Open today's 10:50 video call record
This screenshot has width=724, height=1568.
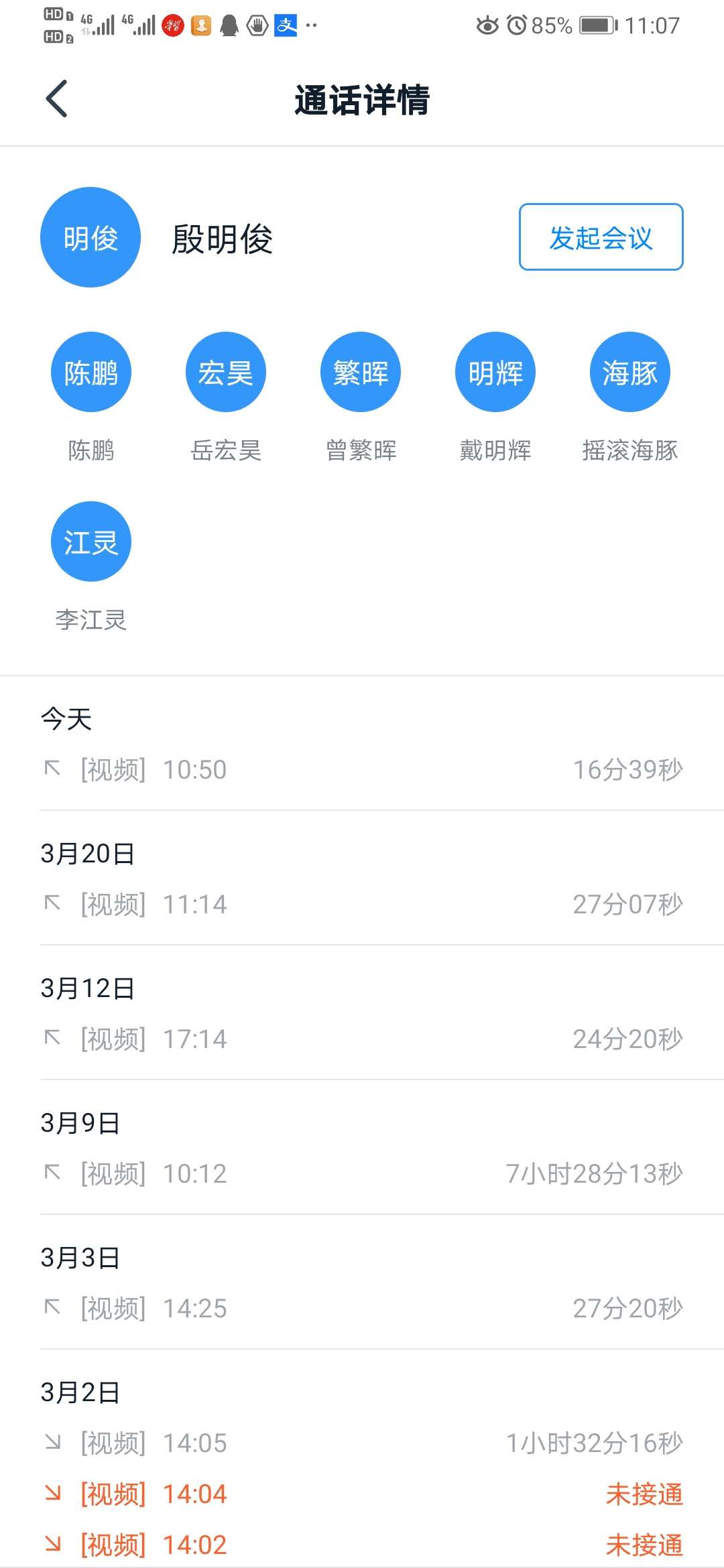[362, 770]
